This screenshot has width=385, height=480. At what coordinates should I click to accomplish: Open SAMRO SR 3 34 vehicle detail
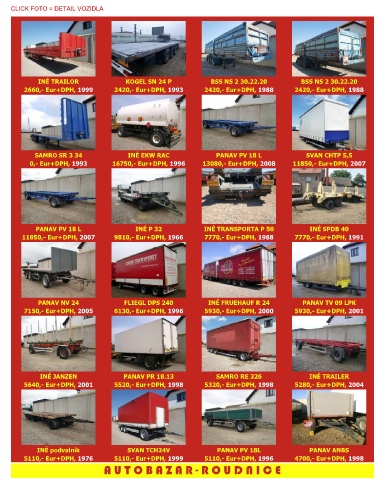pyautogui.click(x=58, y=123)
